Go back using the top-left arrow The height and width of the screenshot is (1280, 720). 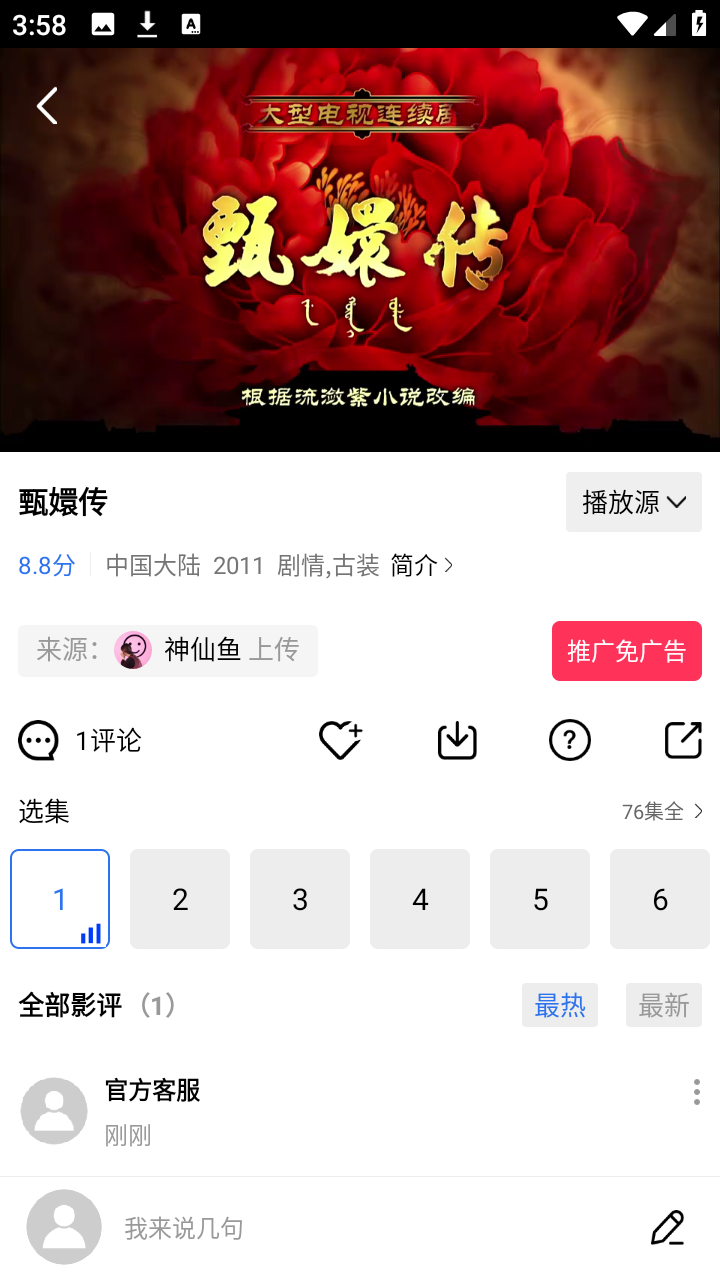[47, 106]
